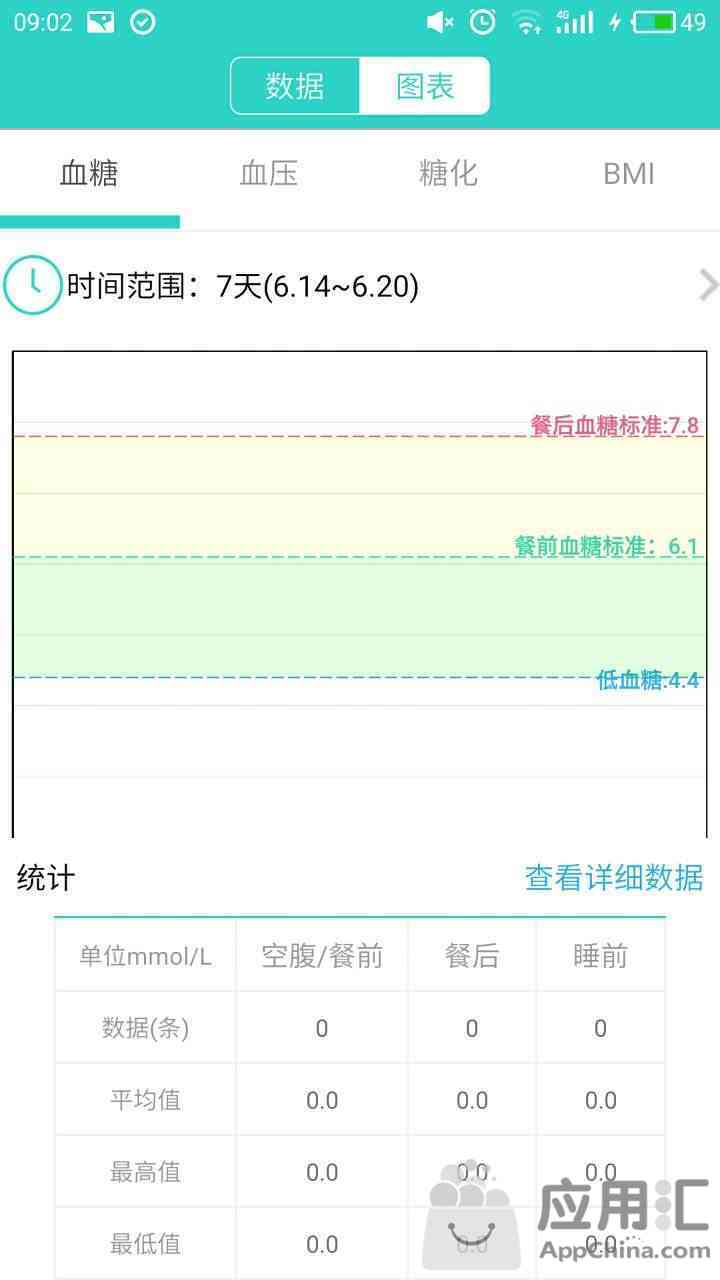The height and width of the screenshot is (1280, 720).
Task: Show the BMI tab
Action: 629,174
